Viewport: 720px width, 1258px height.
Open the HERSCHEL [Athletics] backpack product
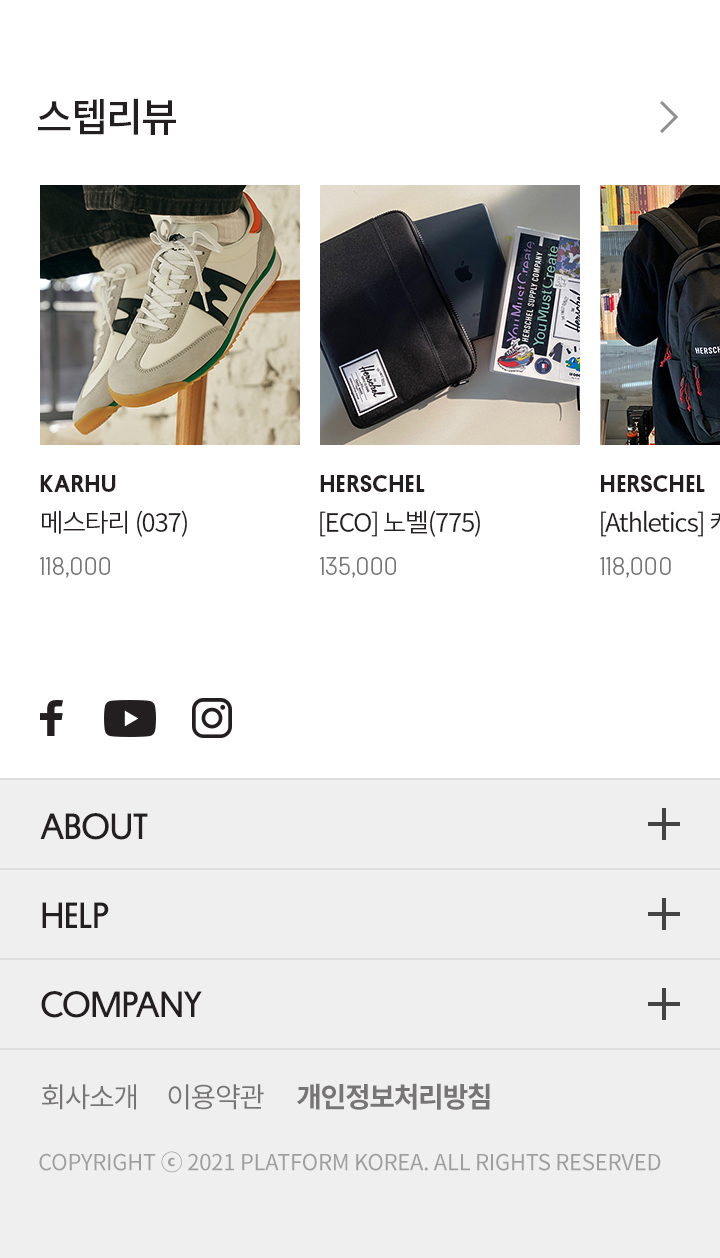(660, 315)
